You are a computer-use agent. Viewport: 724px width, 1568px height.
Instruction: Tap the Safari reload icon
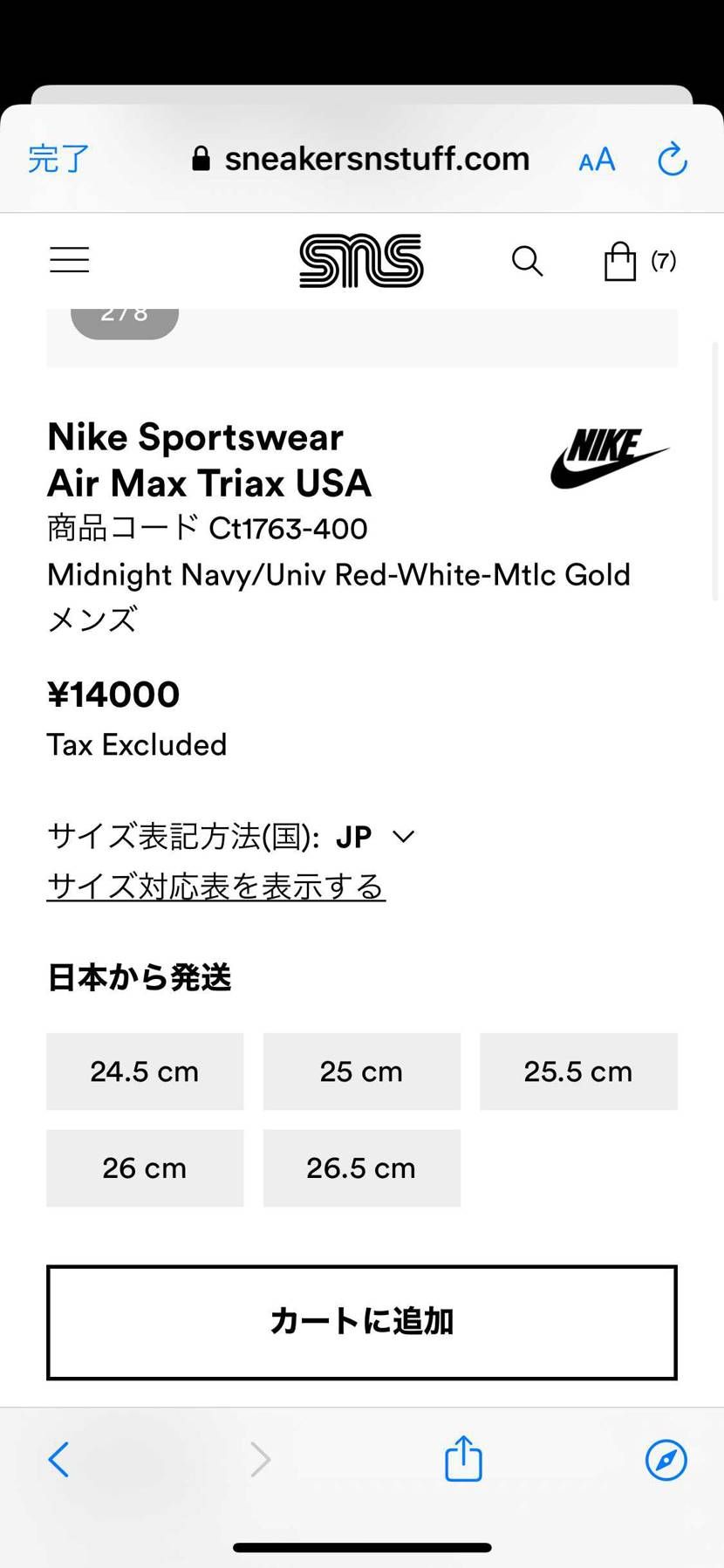671,158
